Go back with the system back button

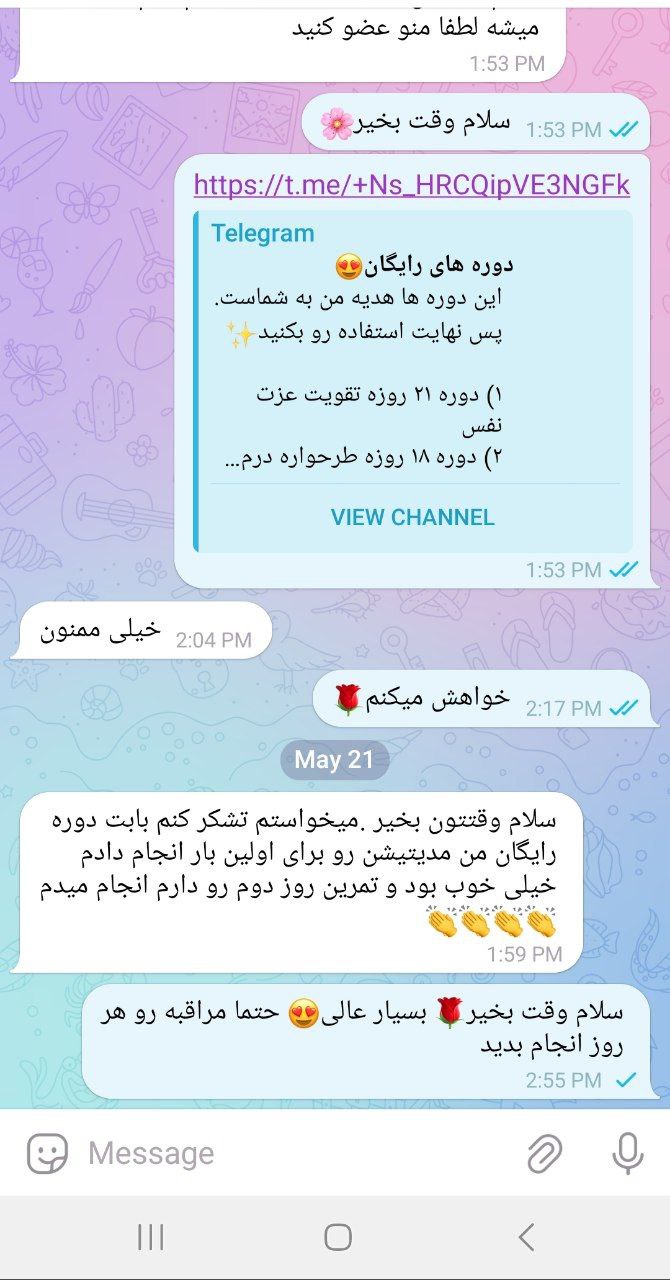[x=526, y=1237]
